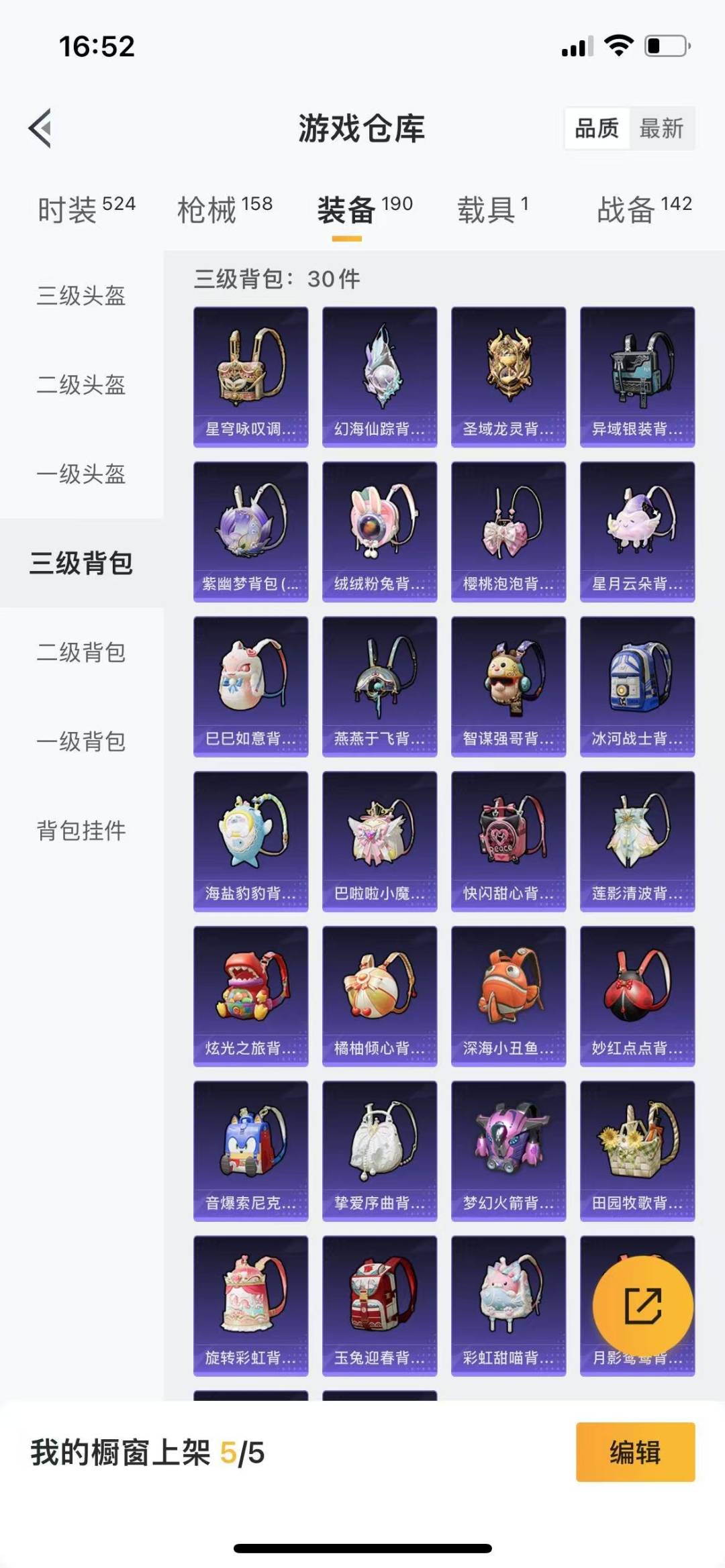Image resolution: width=725 pixels, height=1568 pixels.
Task: Select 背包挂件 category
Action: [x=81, y=831]
